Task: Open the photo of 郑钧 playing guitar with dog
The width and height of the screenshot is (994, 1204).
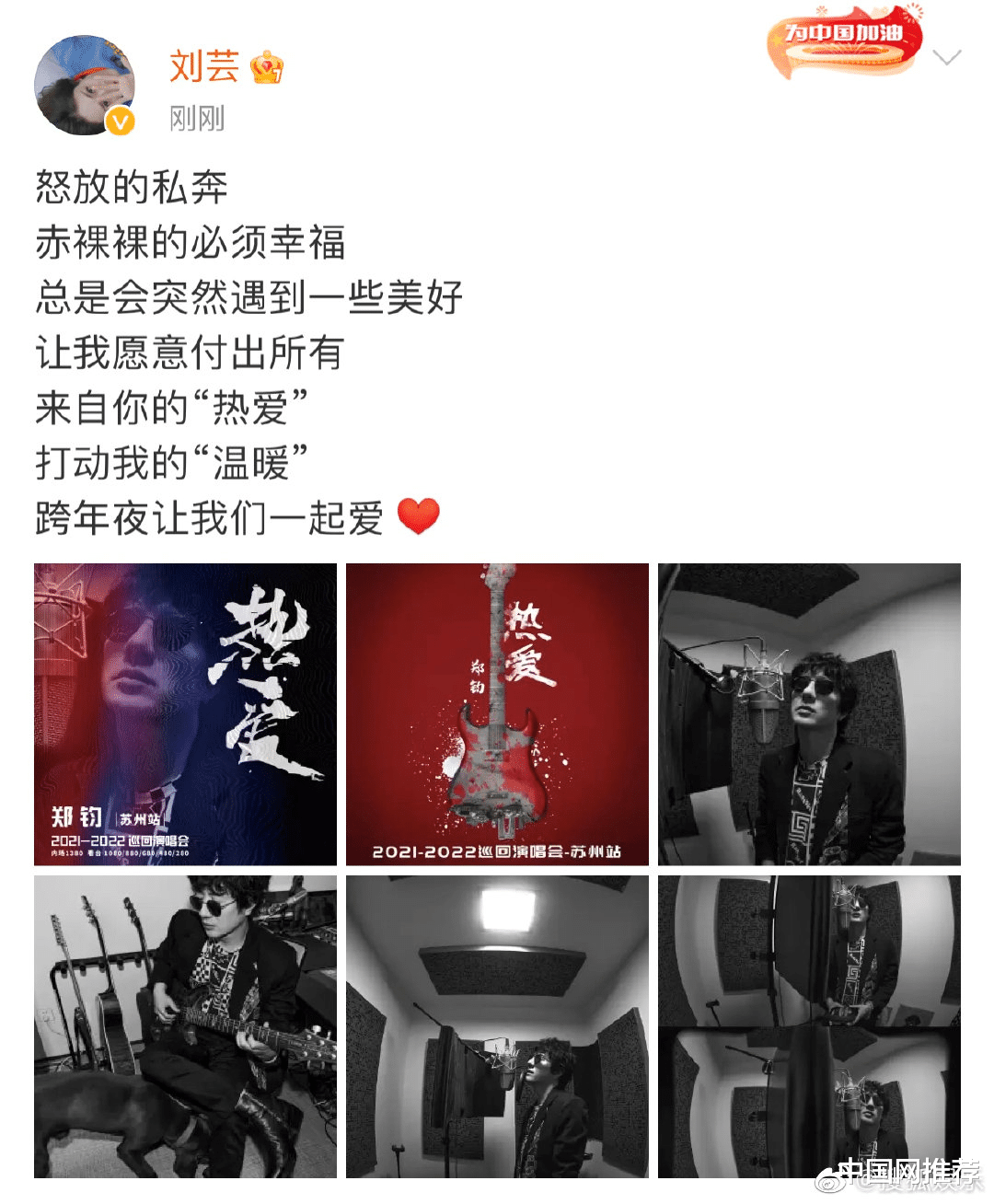Action: [x=184, y=1026]
